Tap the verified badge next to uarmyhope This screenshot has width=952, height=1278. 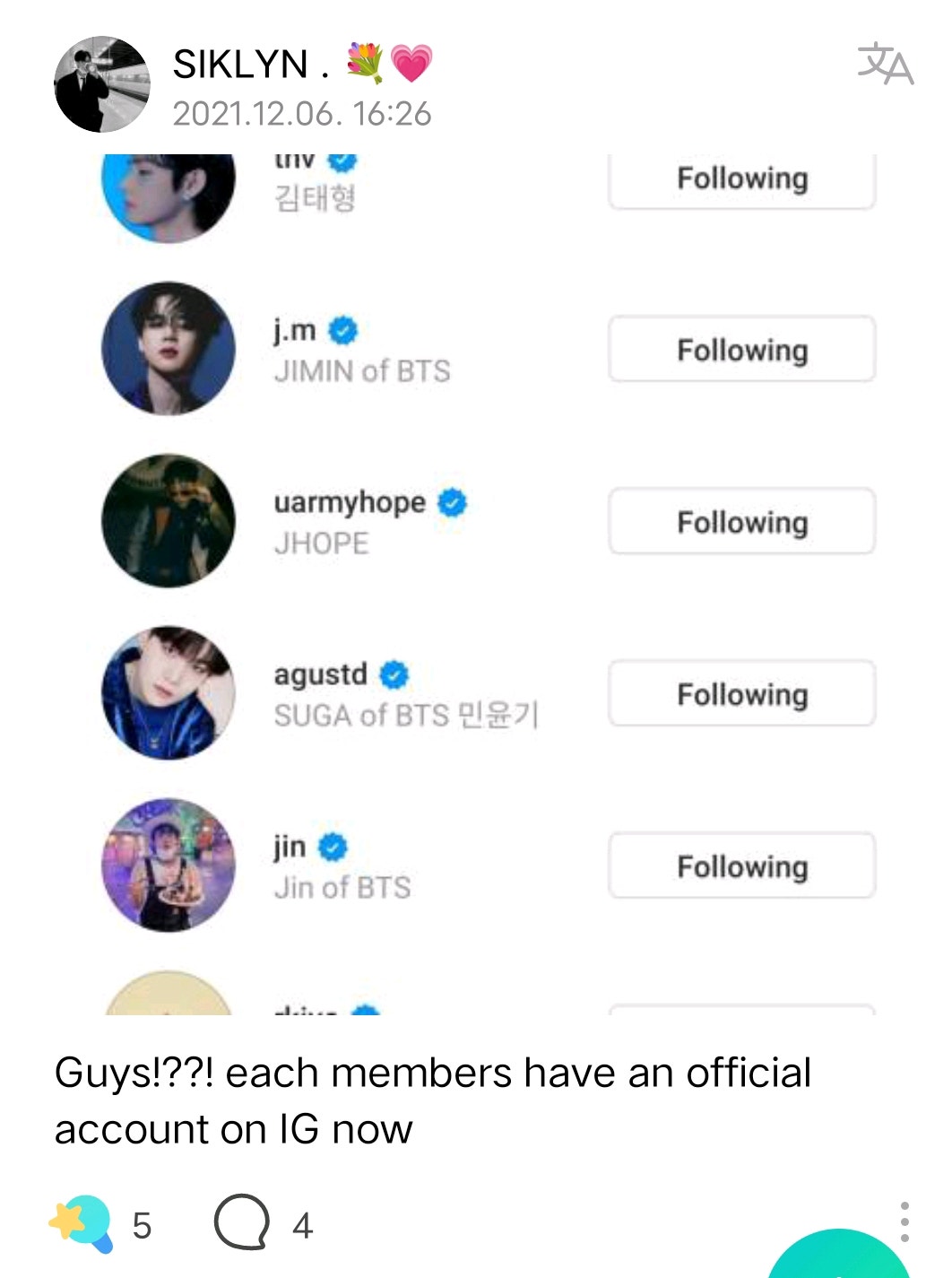click(x=452, y=502)
